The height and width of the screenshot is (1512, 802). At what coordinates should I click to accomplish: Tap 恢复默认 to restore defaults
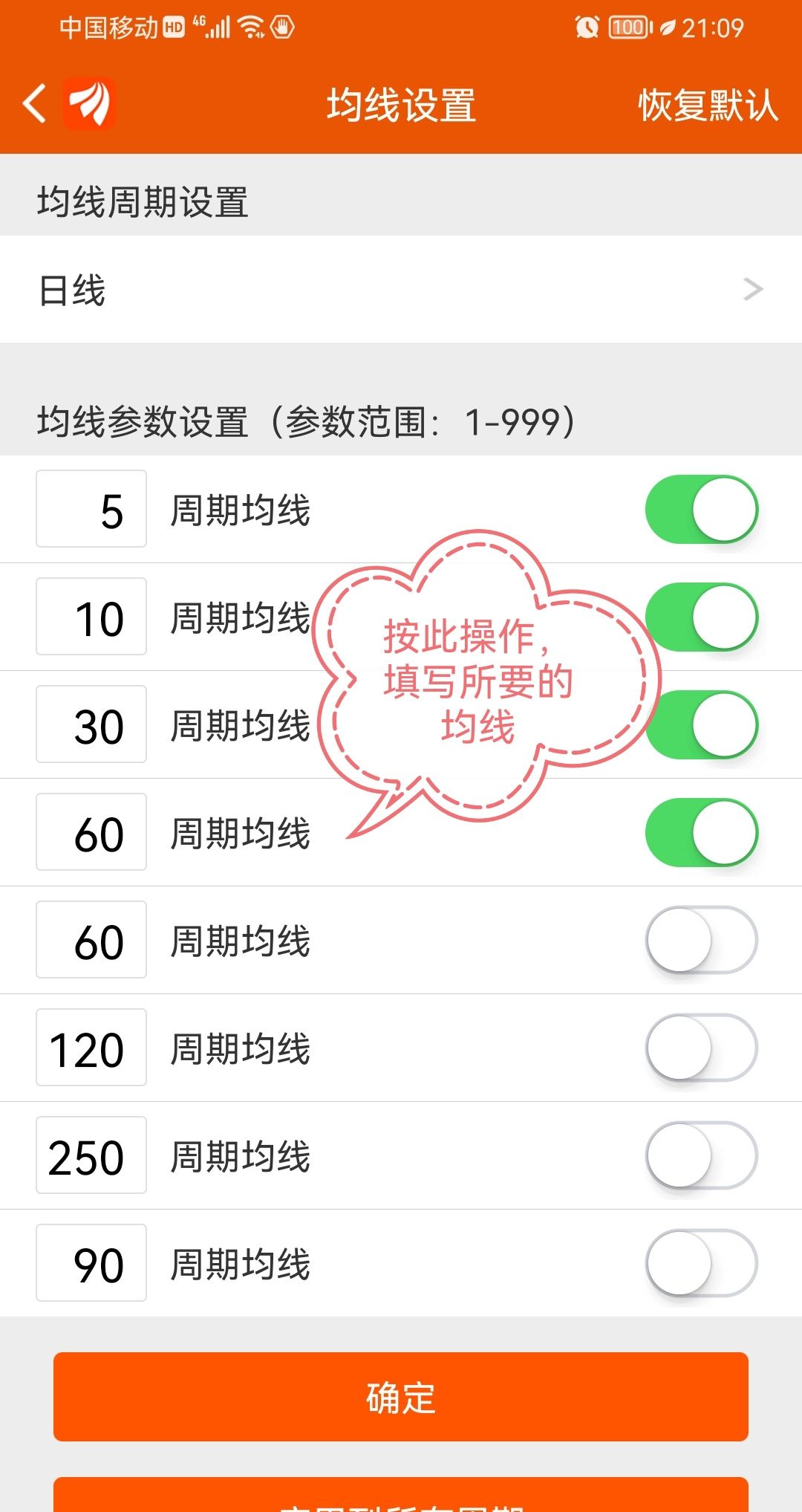coord(708,104)
